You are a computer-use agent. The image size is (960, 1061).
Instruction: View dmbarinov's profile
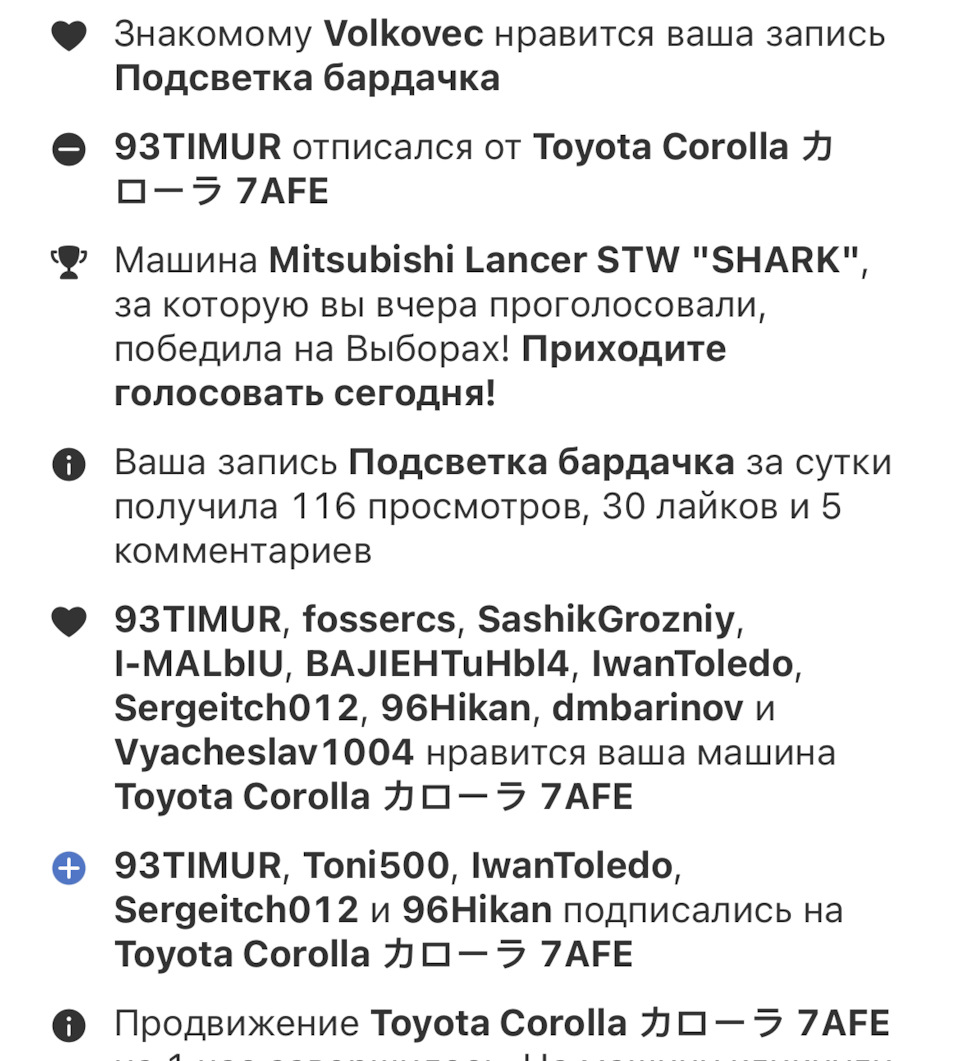point(647,708)
